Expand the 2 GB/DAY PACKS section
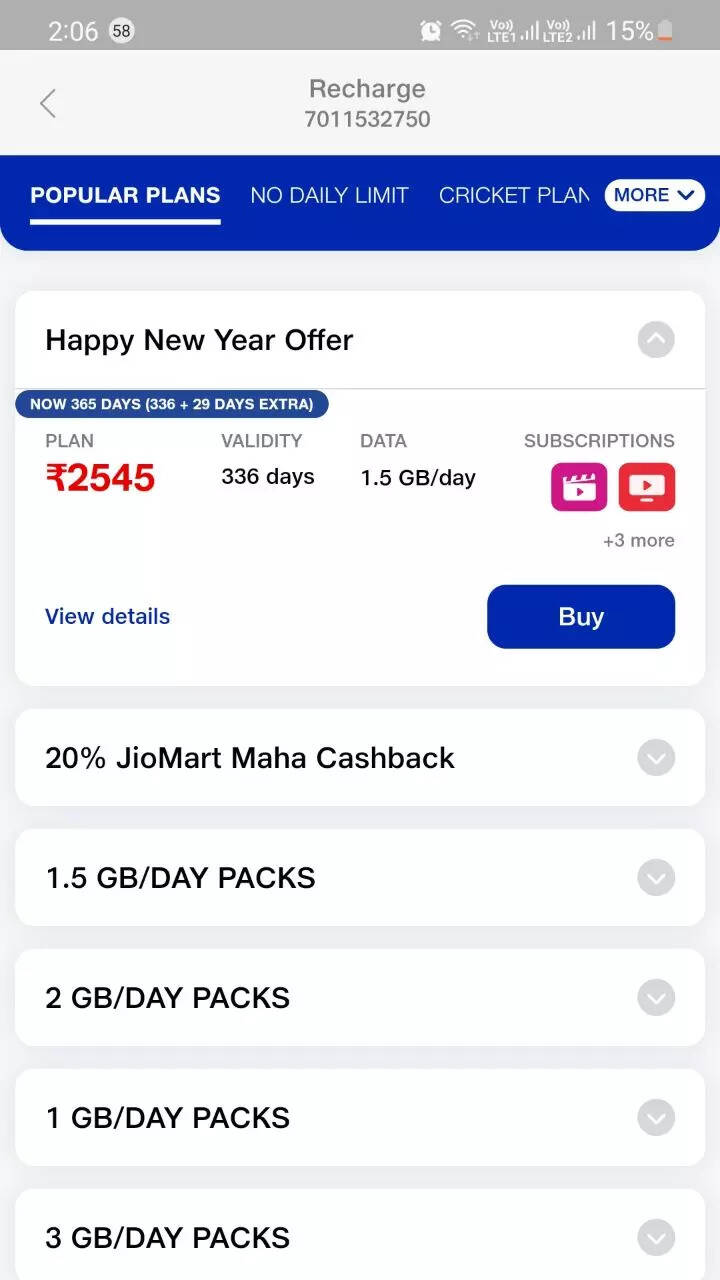This screenshot has width=720, height=1280. [656, 997]
